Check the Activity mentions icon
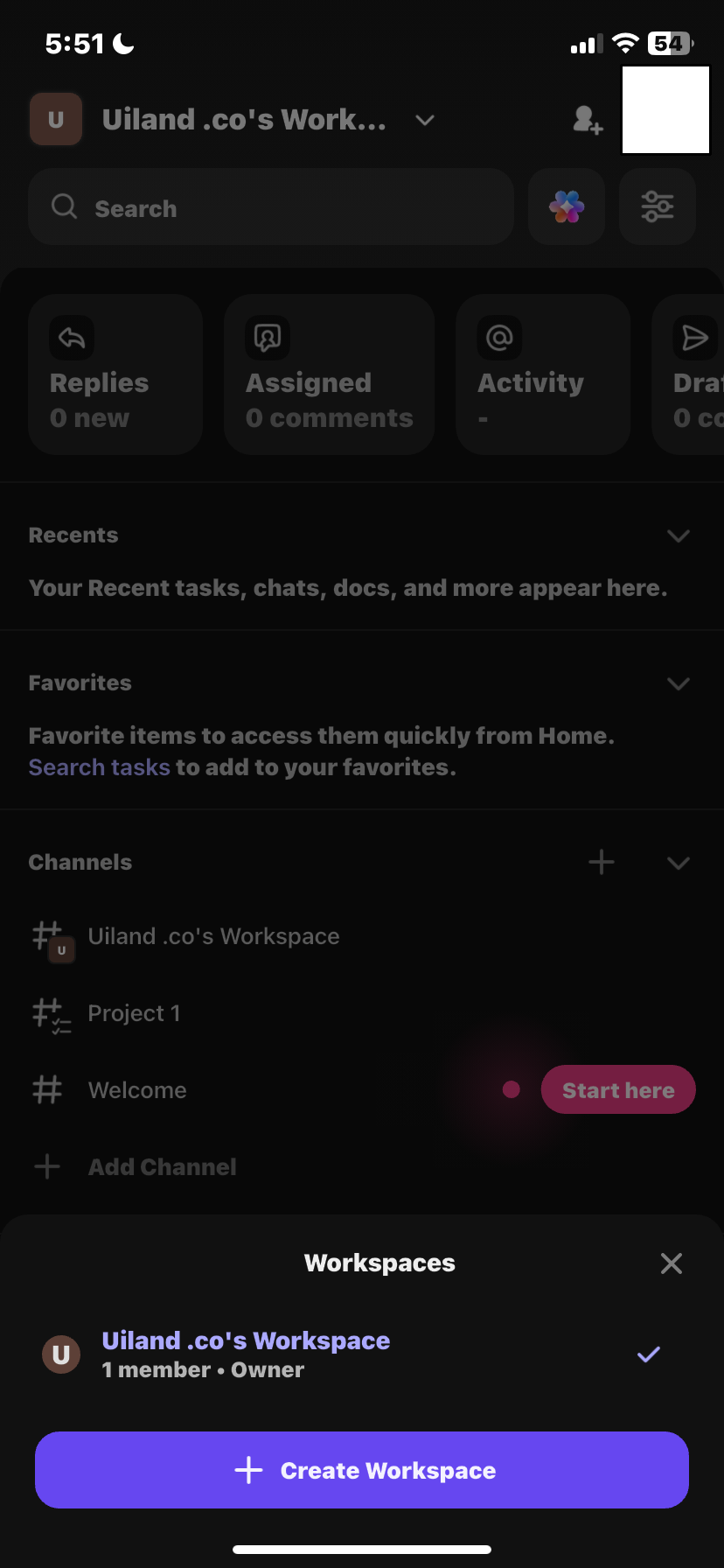724x1568 pixels. coord(498,338)
